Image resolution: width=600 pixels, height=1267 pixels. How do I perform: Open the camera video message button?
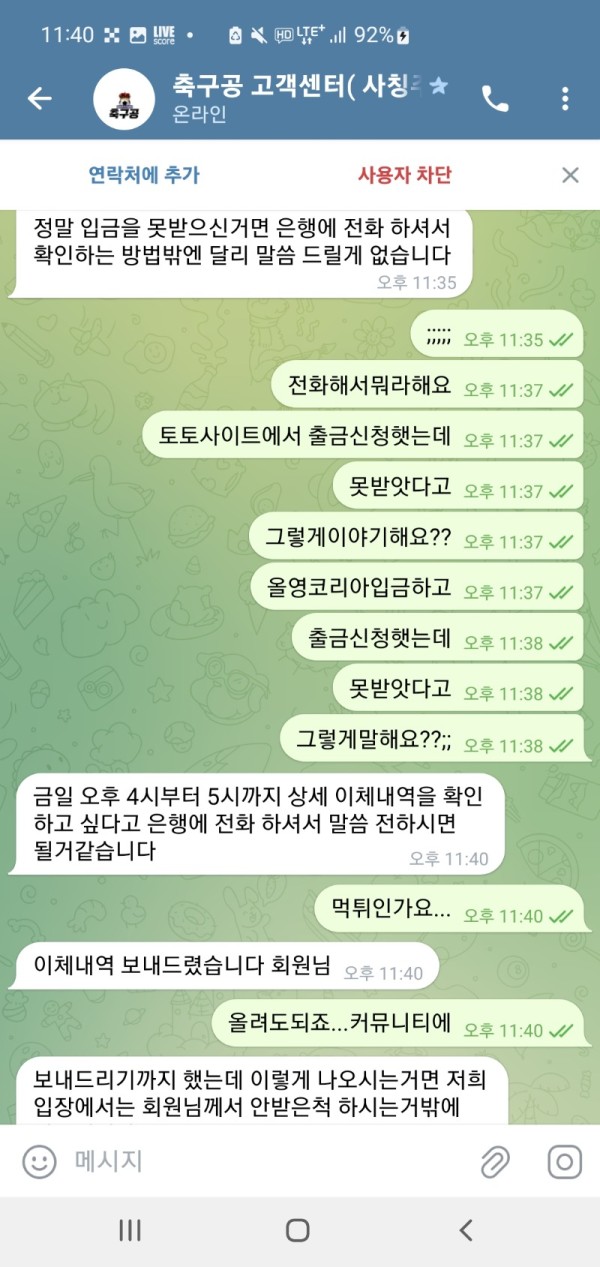point(564,1161)
